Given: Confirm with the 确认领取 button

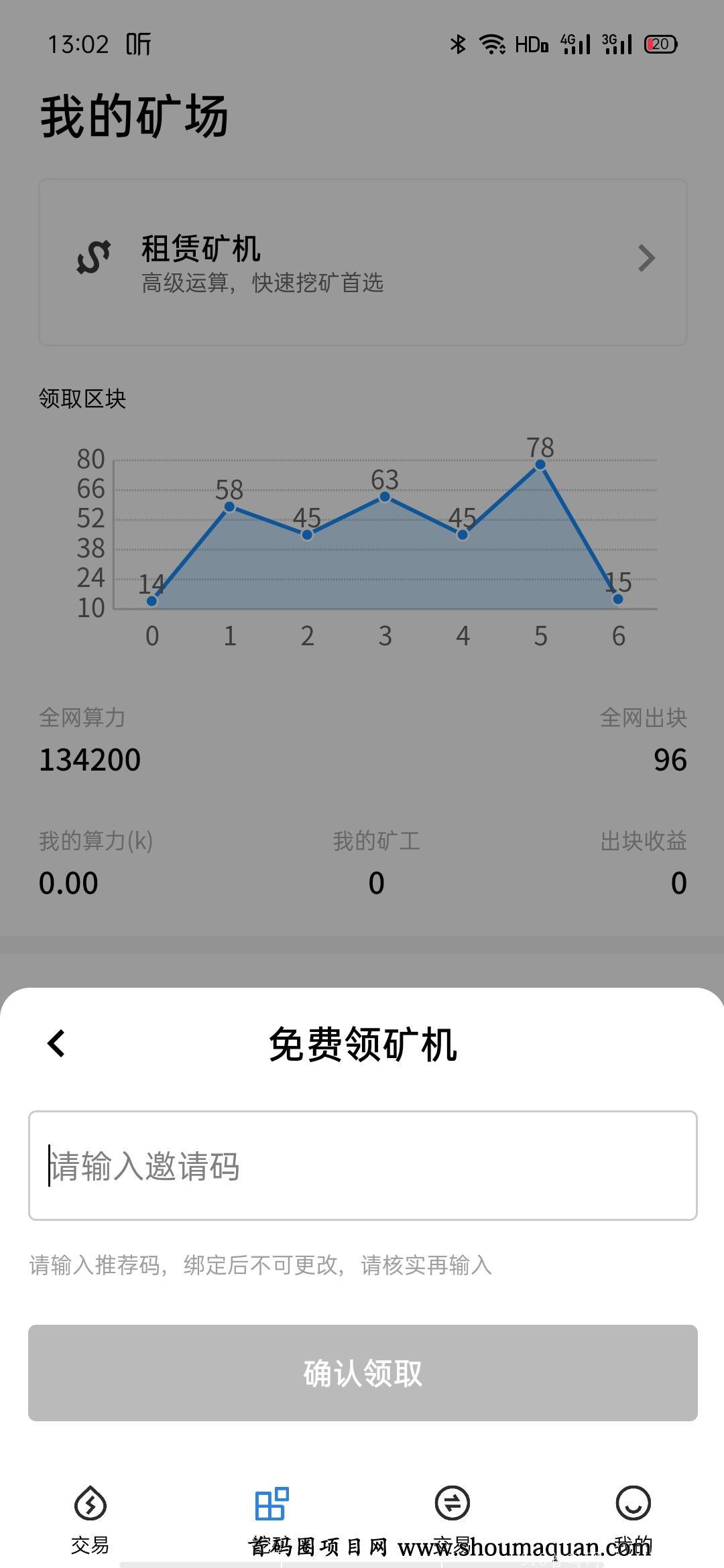Looking at the screenshot, I should tap(362, 1373).
